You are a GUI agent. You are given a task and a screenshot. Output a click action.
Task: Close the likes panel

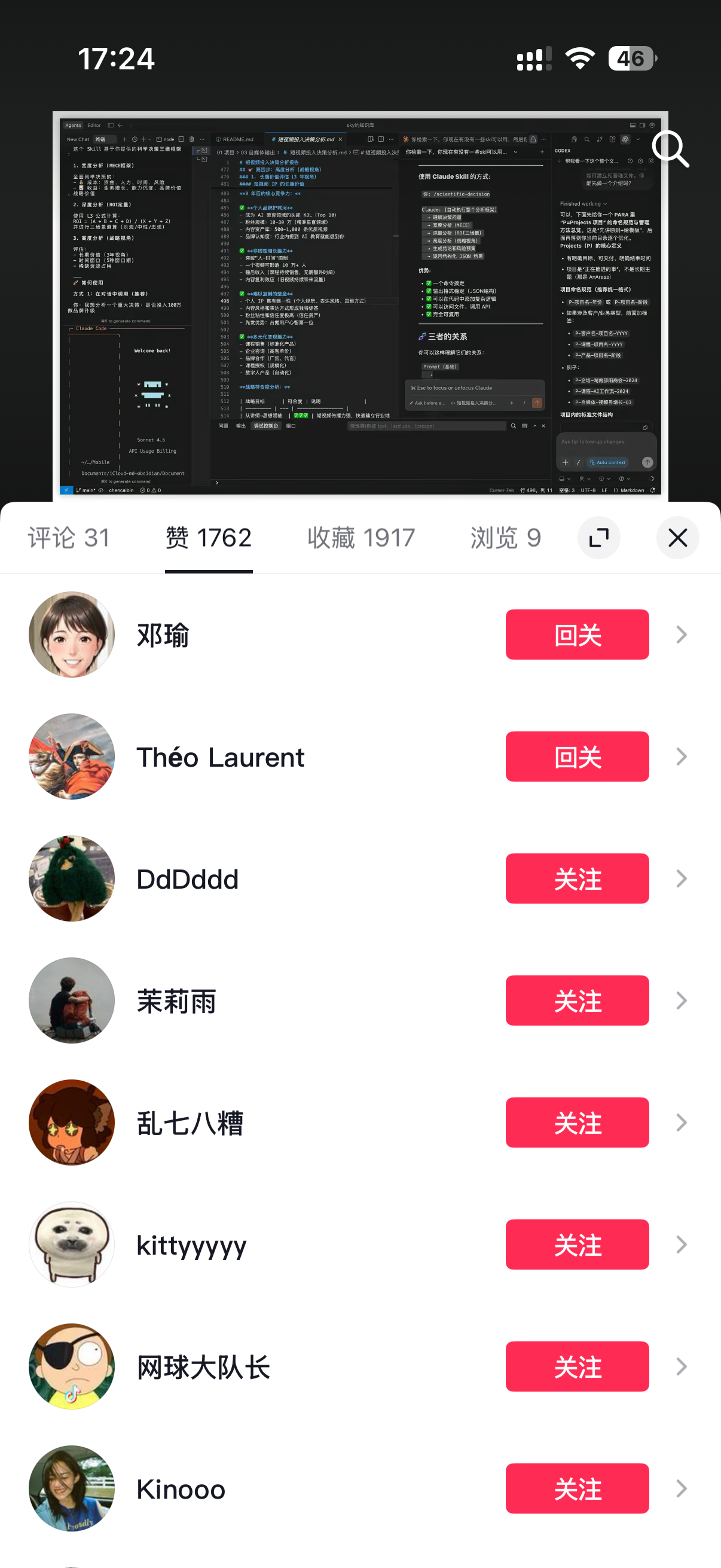(x=677, y=538)
